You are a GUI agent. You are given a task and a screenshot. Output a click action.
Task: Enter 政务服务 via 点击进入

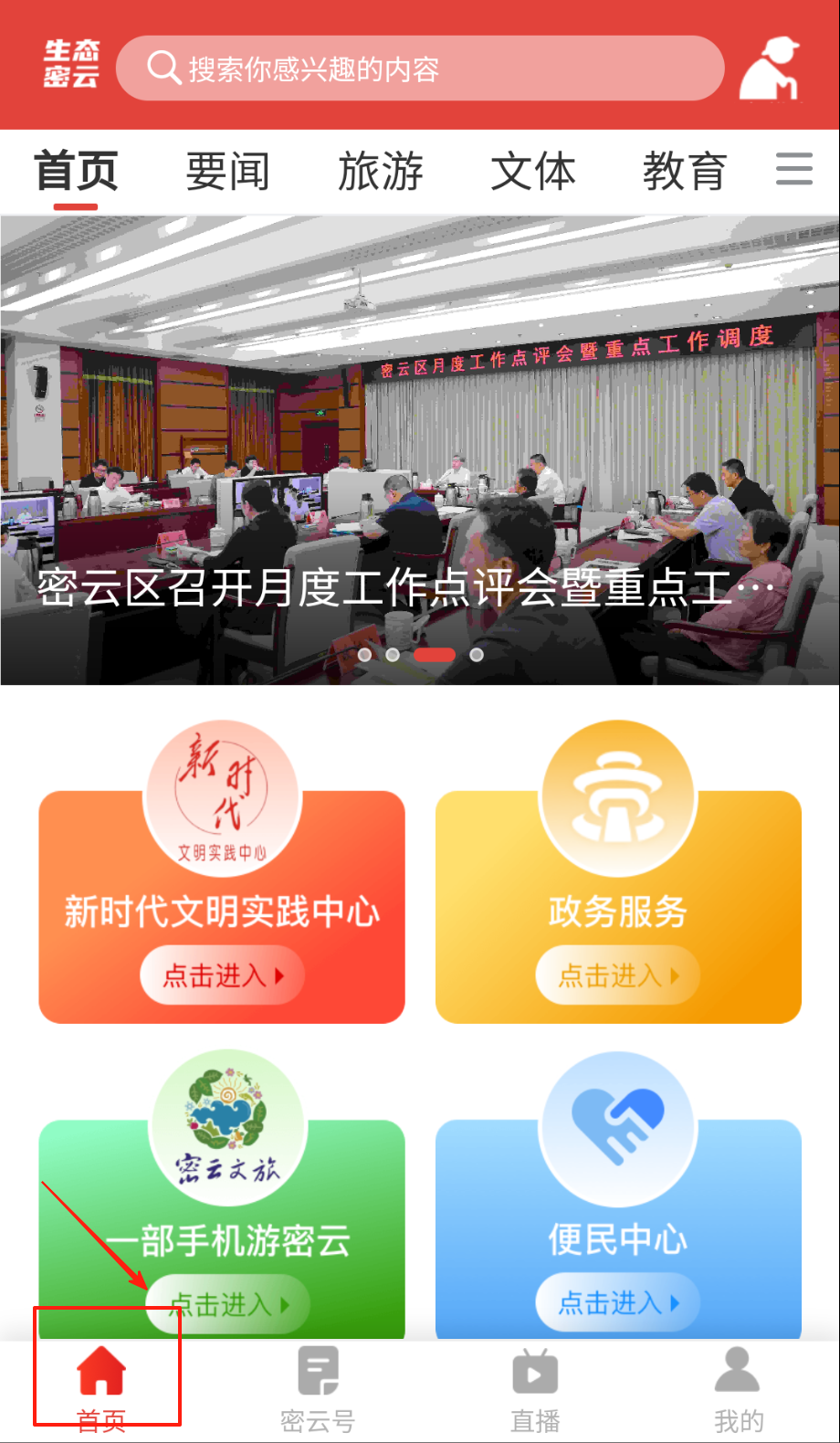(617, 975)
